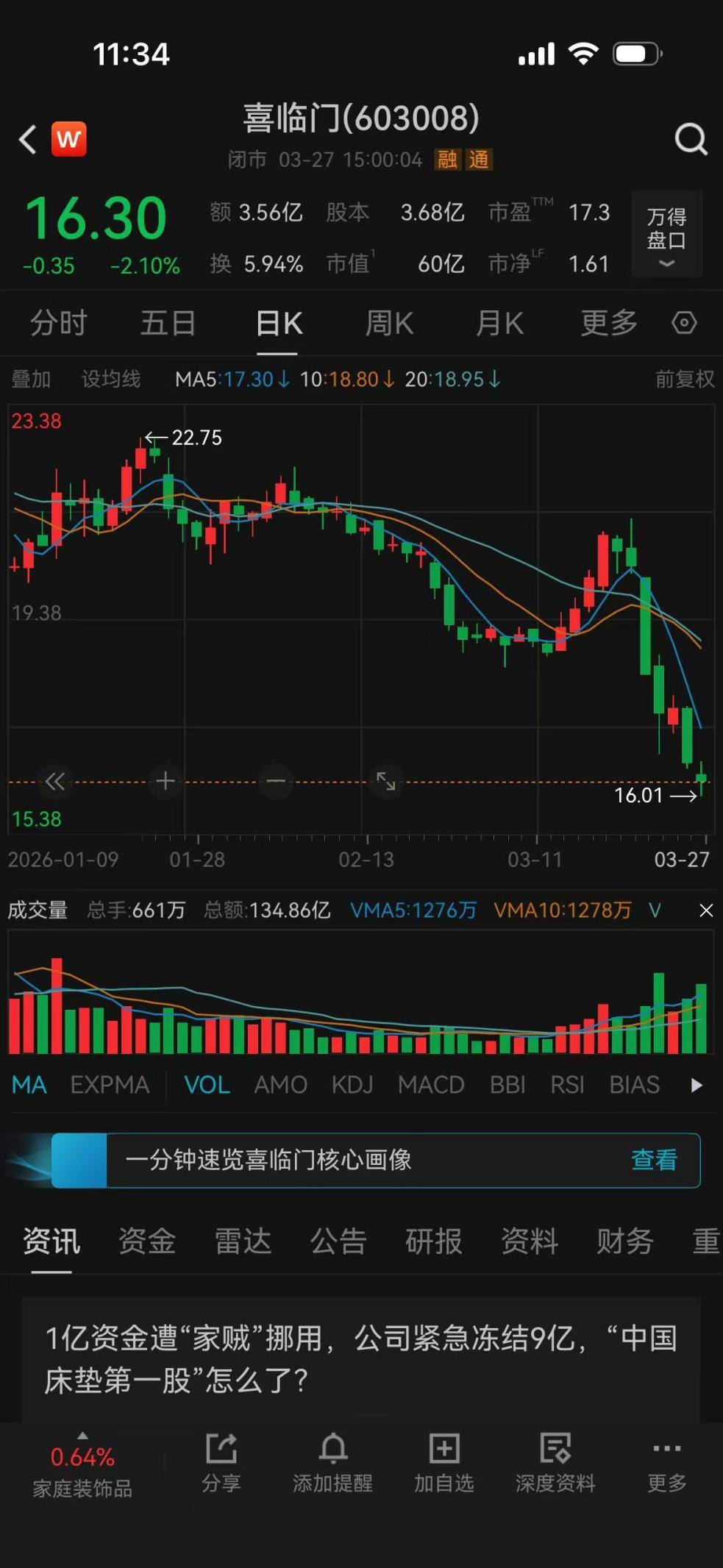The height and width of the screenshot is (1568, 723).
Task: Select the KDJ indicator
Action: (352, 1085)
